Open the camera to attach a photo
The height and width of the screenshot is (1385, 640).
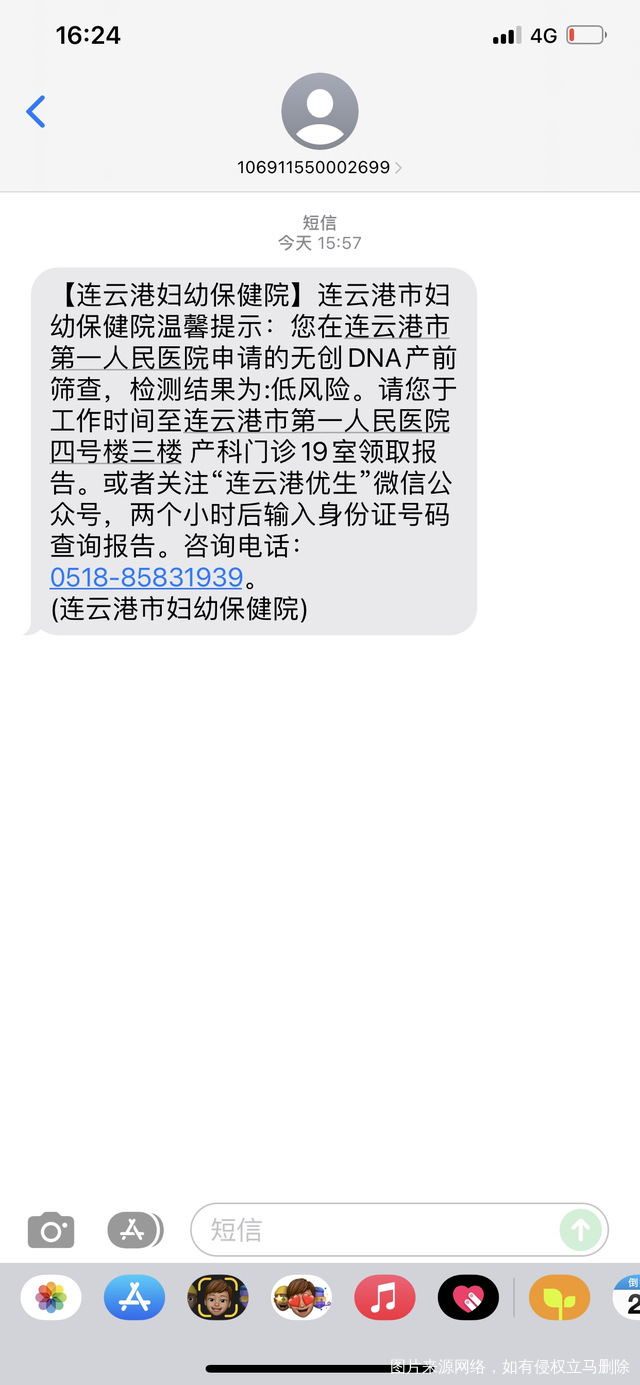coord(50,1230)
